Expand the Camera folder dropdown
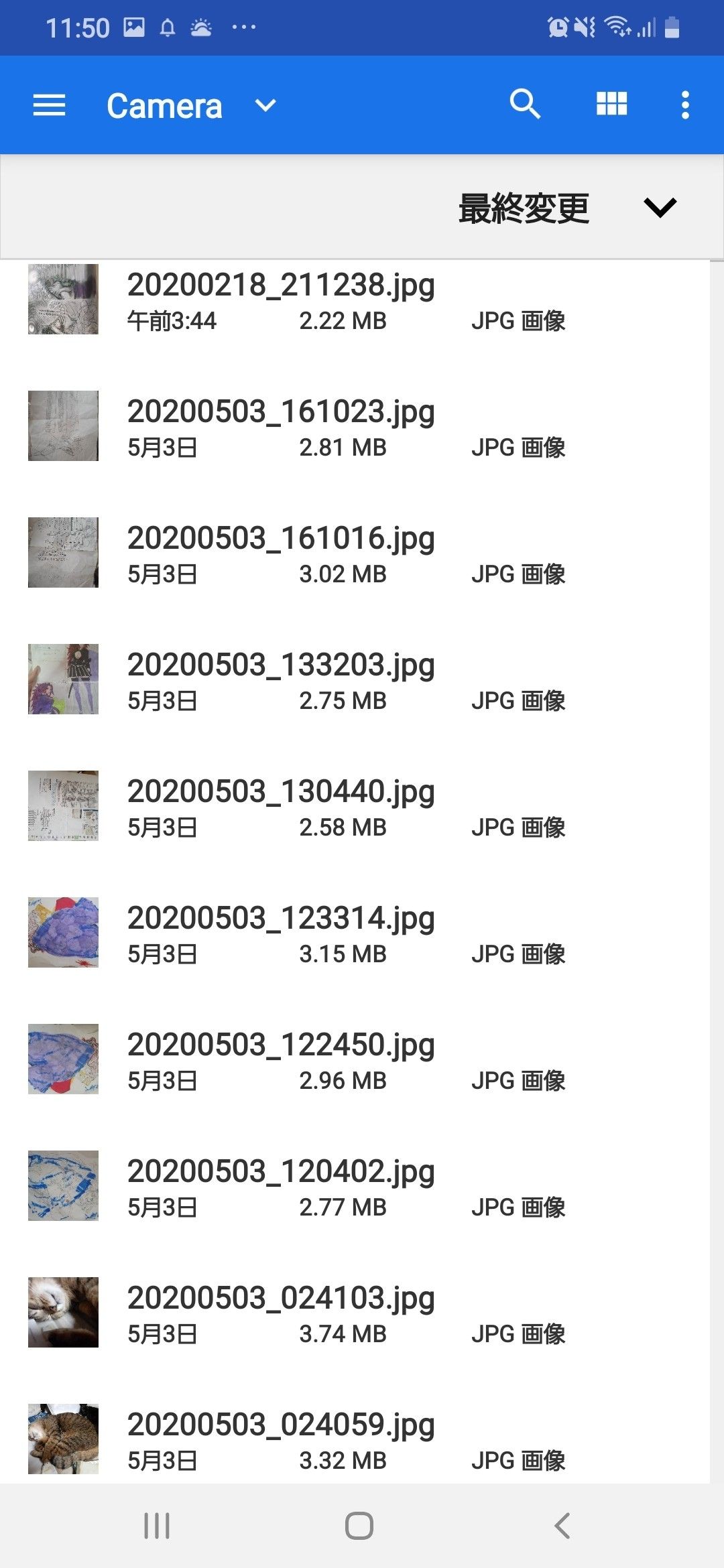Screen dimensions: 724x1568 pyautogui.click(x=265, y=105)
